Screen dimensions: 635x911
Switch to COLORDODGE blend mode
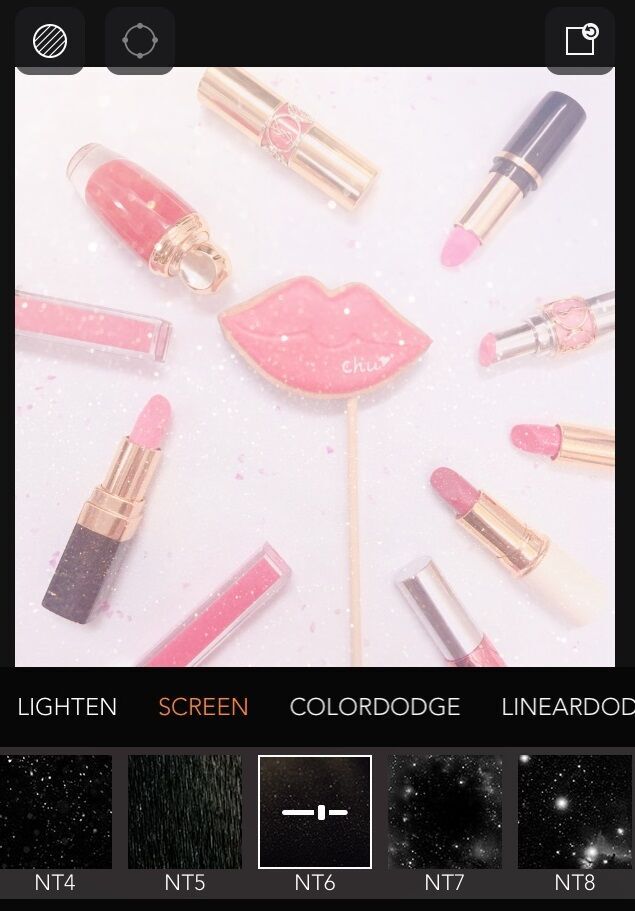tap(375, 707)
